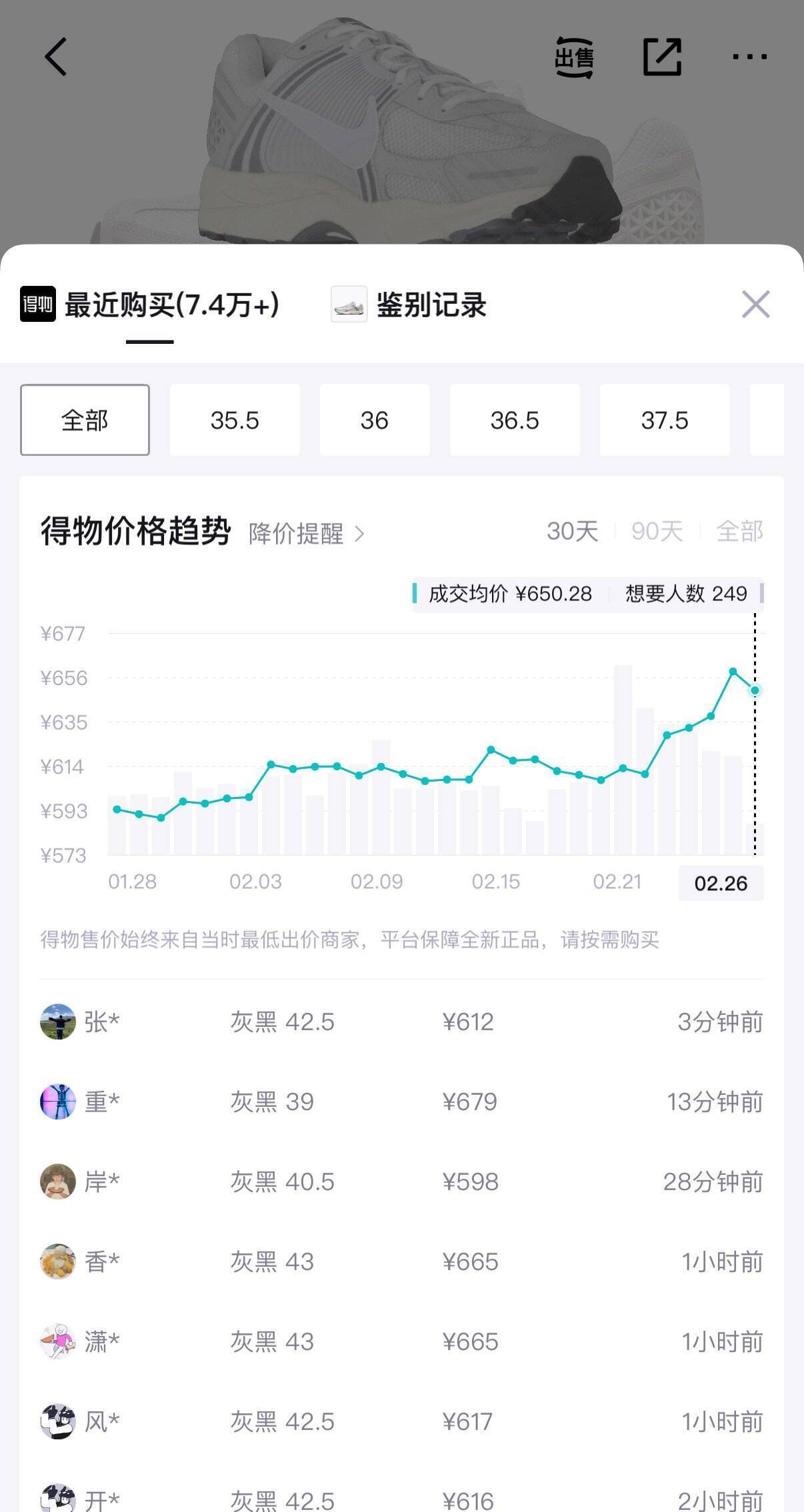Image resolution: width=804 pixels, height=1512 pixels.
Task: Click the back arrow icon
Action: pyautogui.click(x=56, y=57)
